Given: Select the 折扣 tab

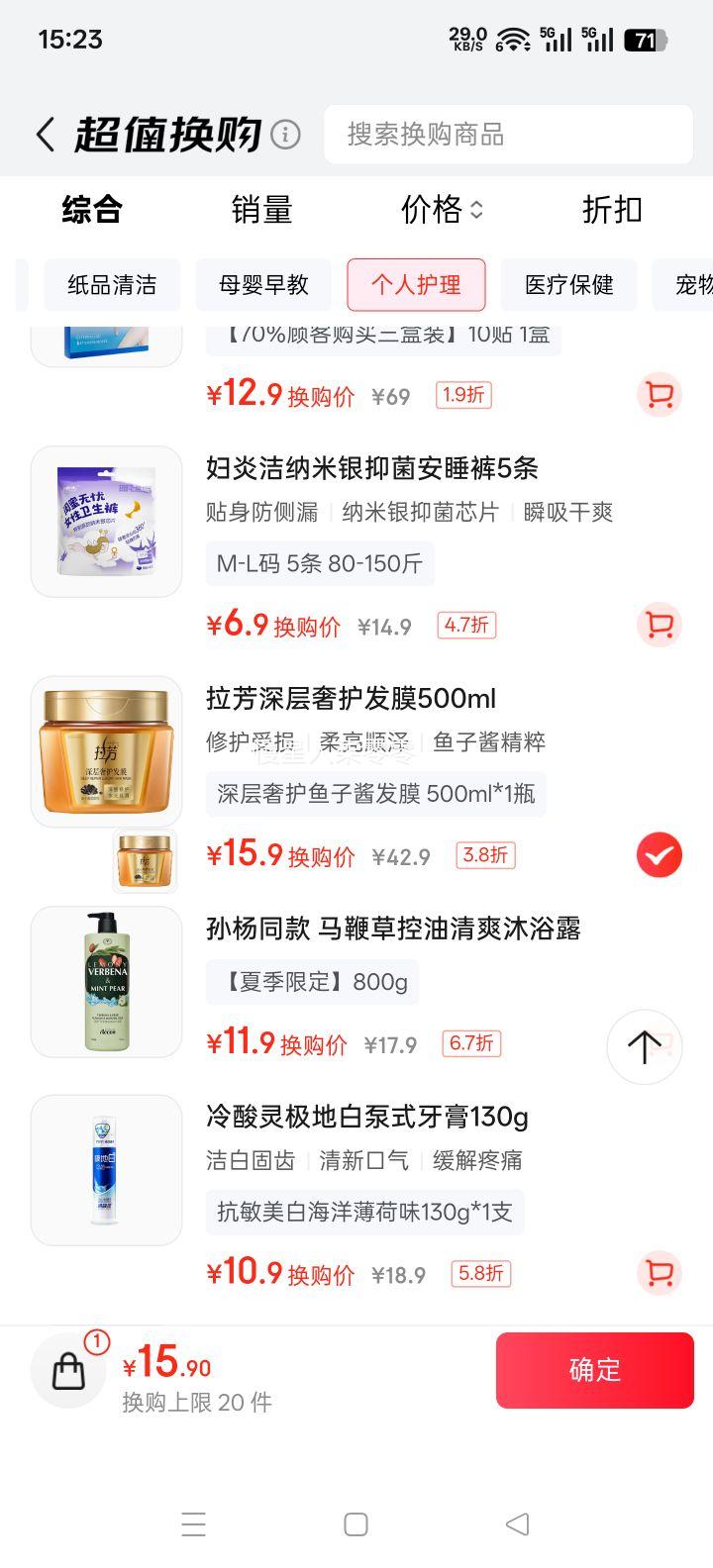Looking at the screenshot, I should click(x=611, y=211).
